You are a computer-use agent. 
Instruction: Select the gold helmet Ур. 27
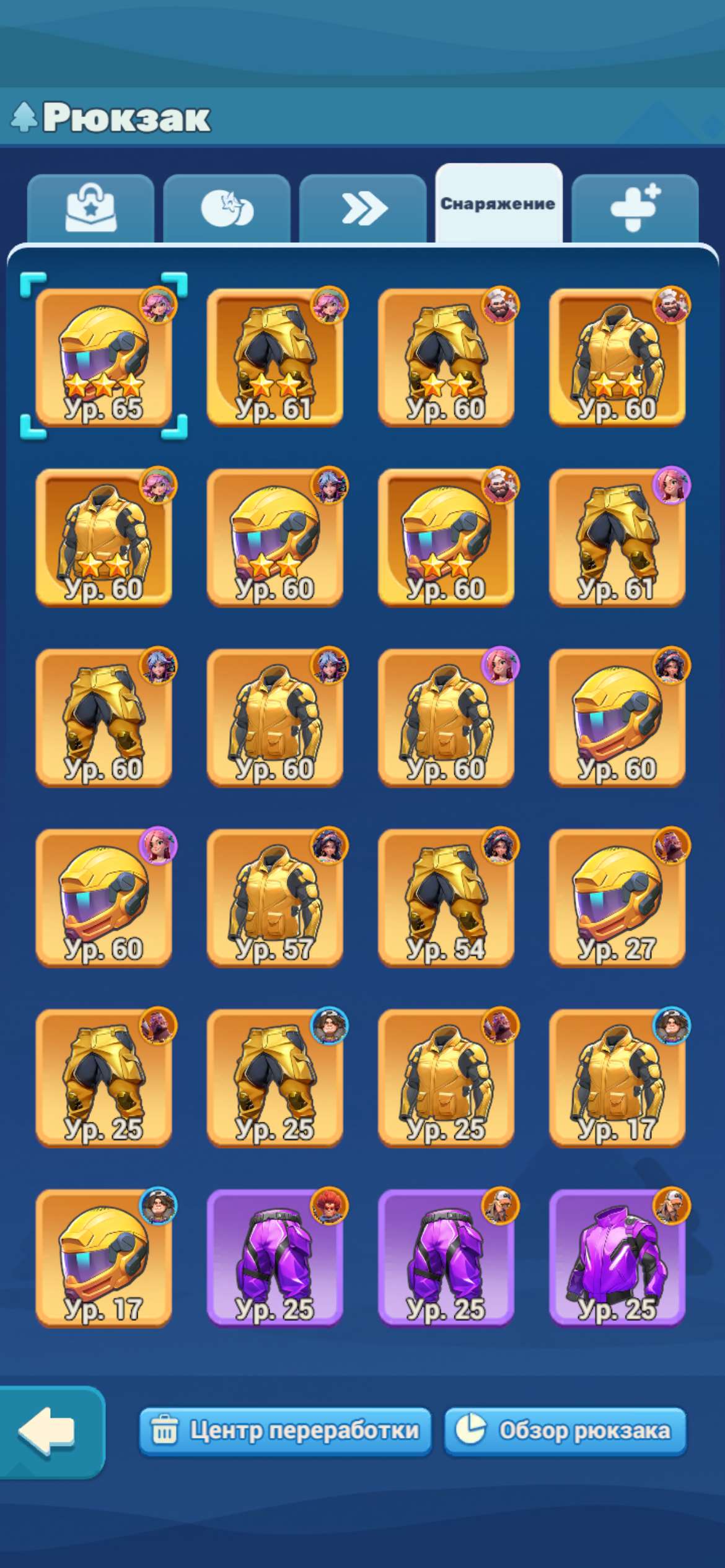pyautogui.click(x=617, y=897)
